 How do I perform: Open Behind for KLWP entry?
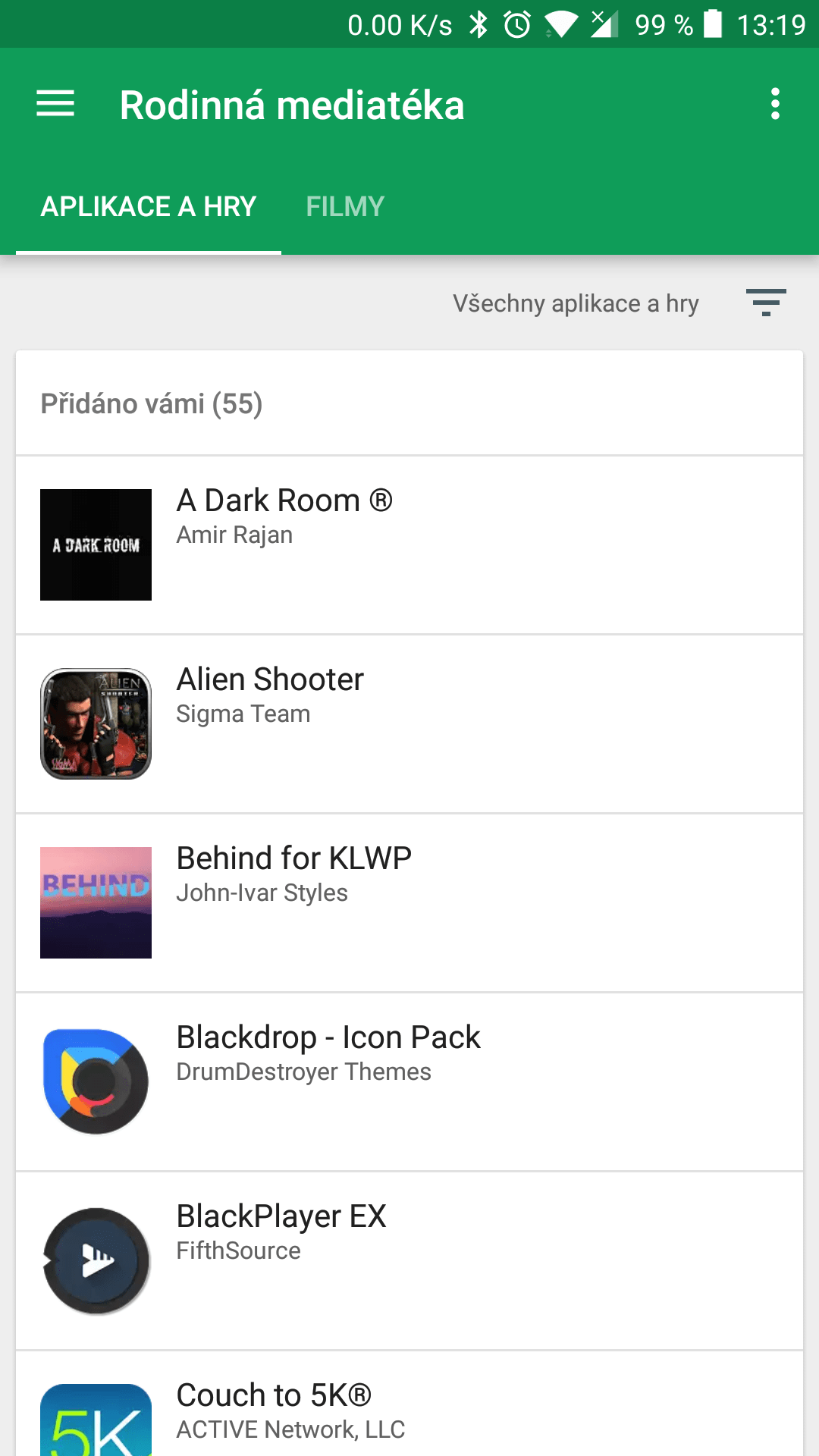click(x=409, y=902)
